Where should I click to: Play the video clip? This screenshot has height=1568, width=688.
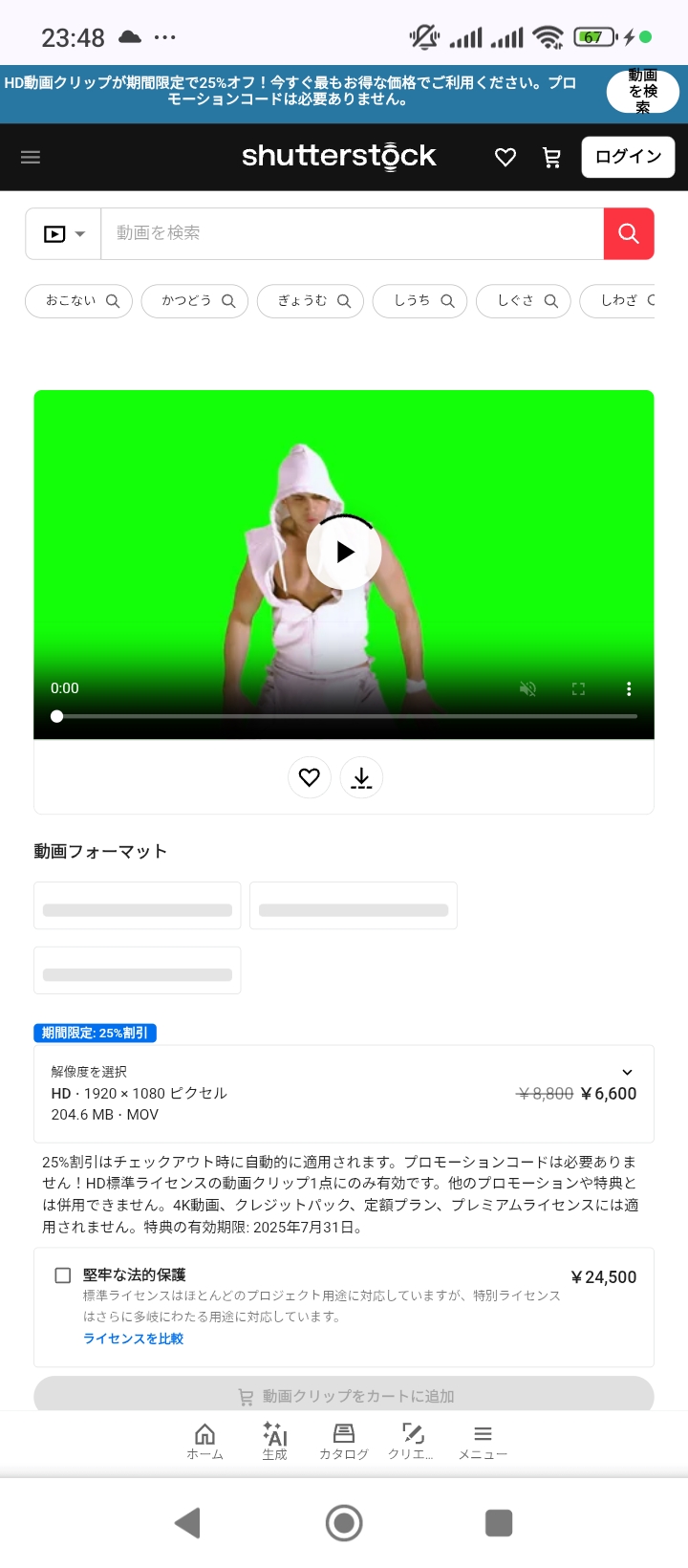[x=344, y=552]
